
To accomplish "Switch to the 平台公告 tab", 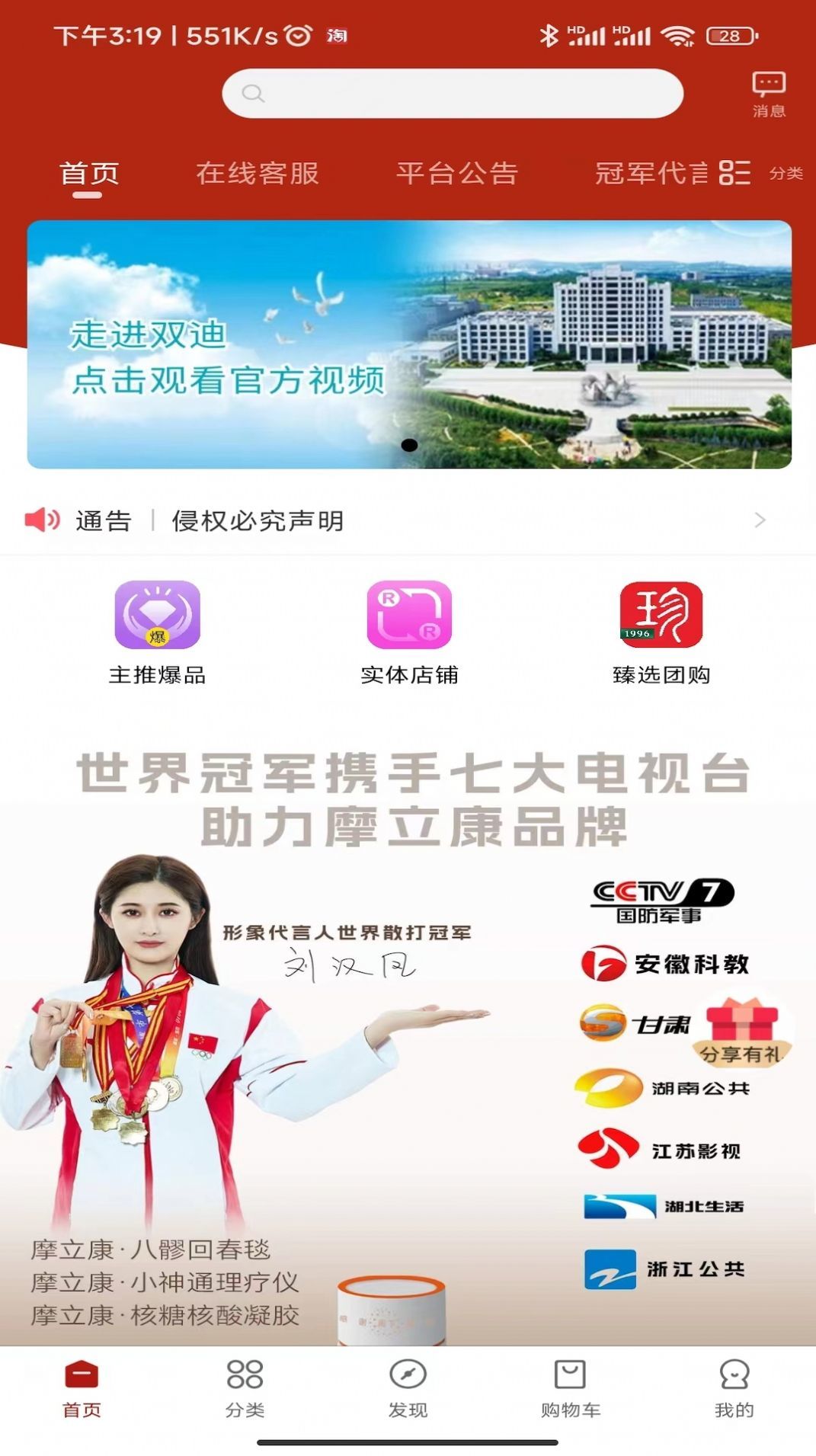I will (456, 174).
